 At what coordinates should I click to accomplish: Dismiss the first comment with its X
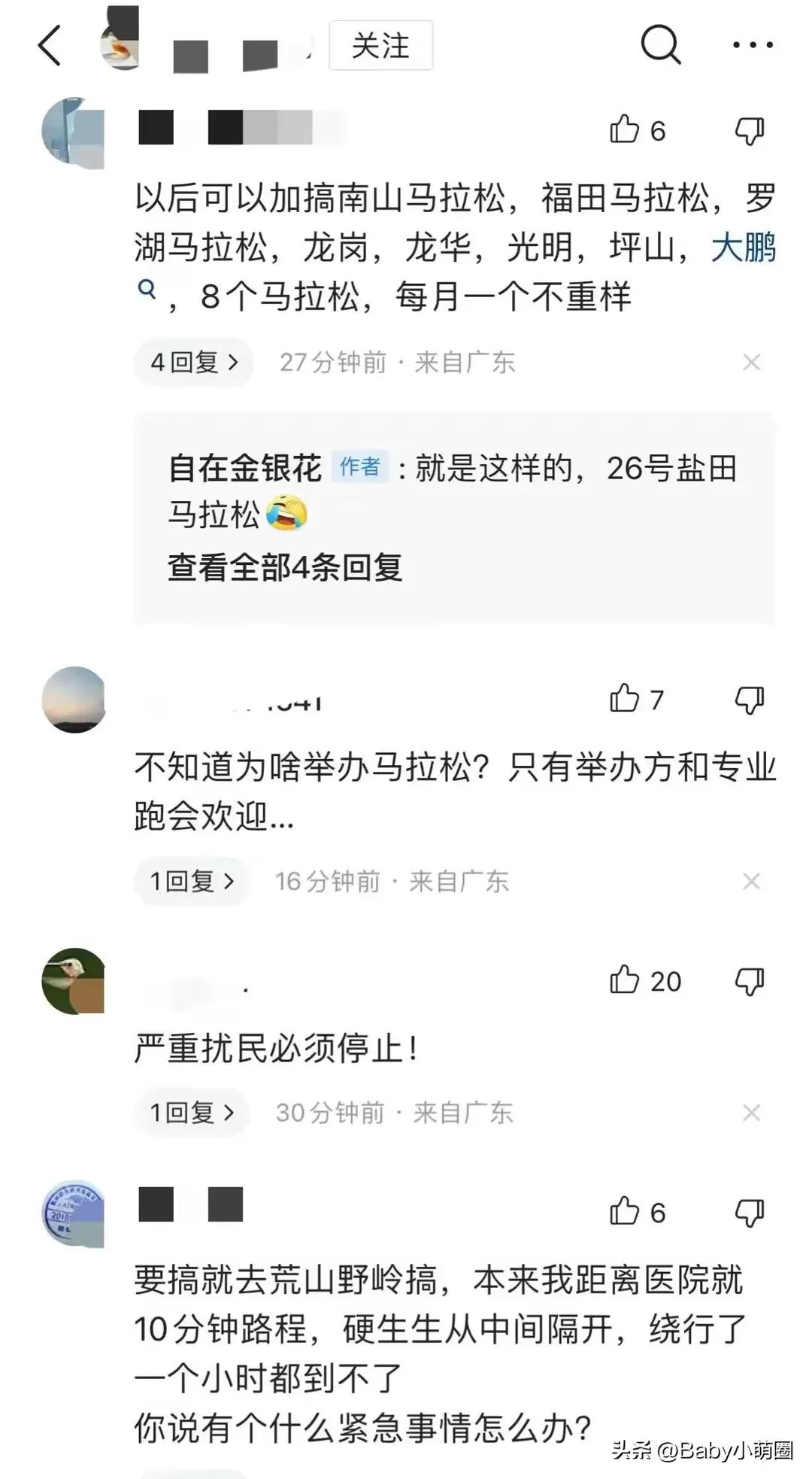pos(751,362)
